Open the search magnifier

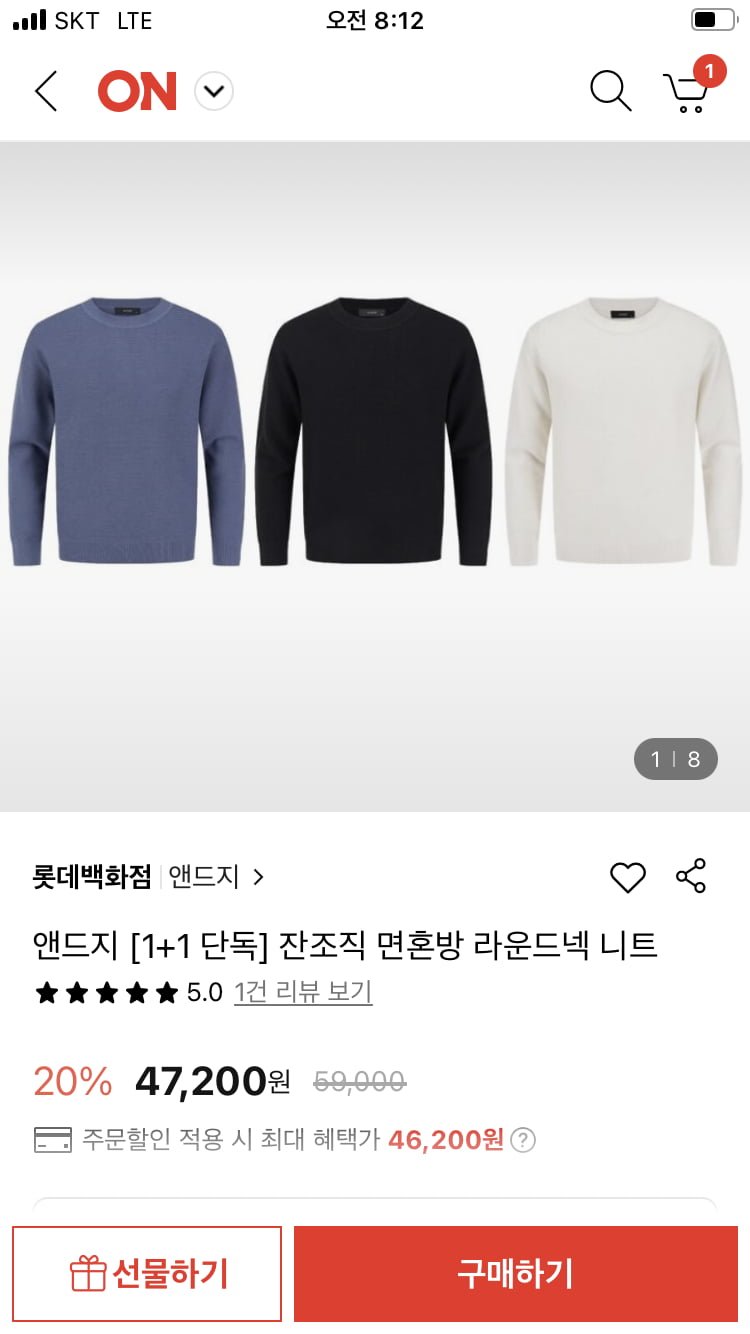(610, 91)
